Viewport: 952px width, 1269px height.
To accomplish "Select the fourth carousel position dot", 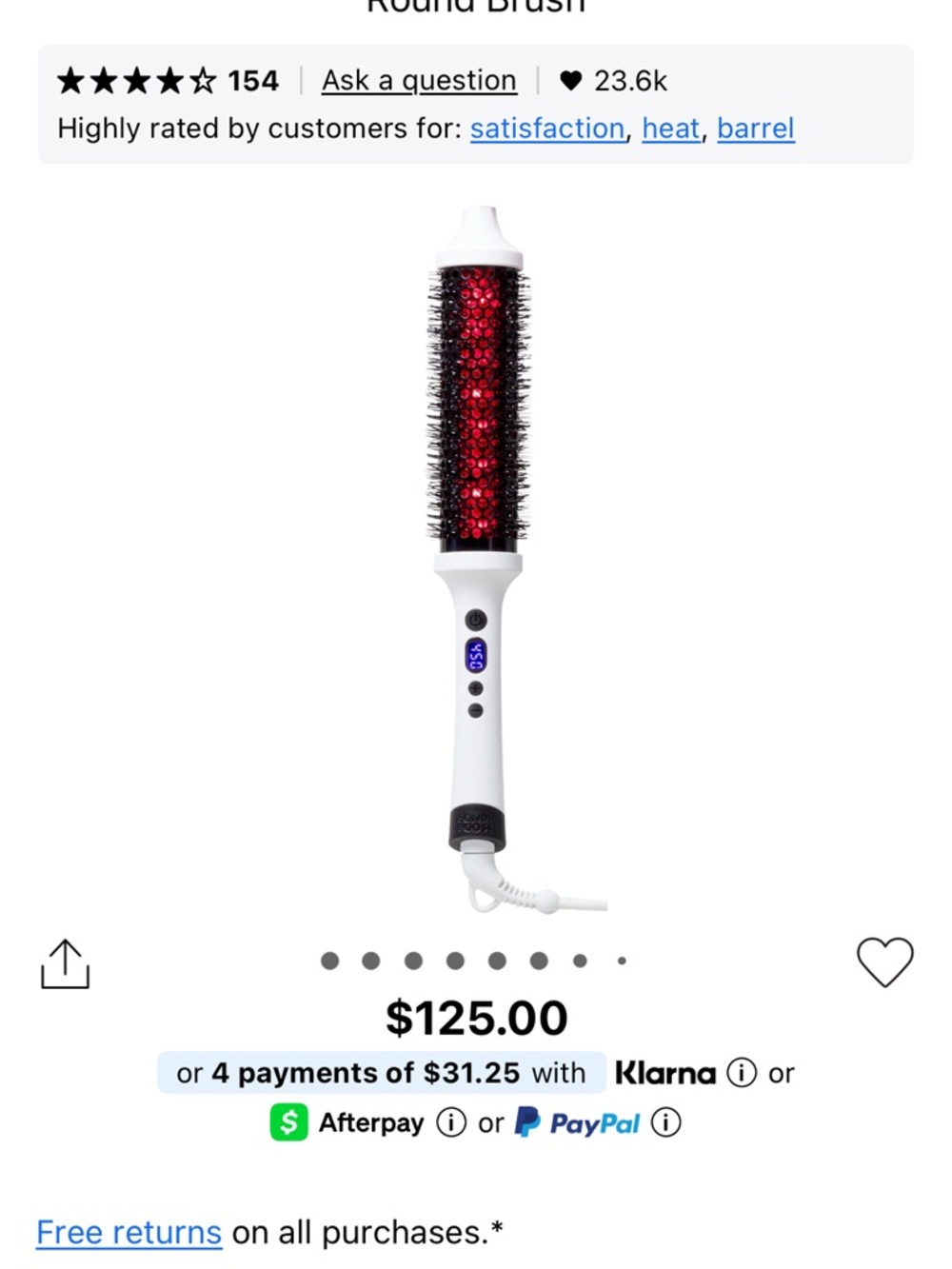I will [x=454, y=961].
